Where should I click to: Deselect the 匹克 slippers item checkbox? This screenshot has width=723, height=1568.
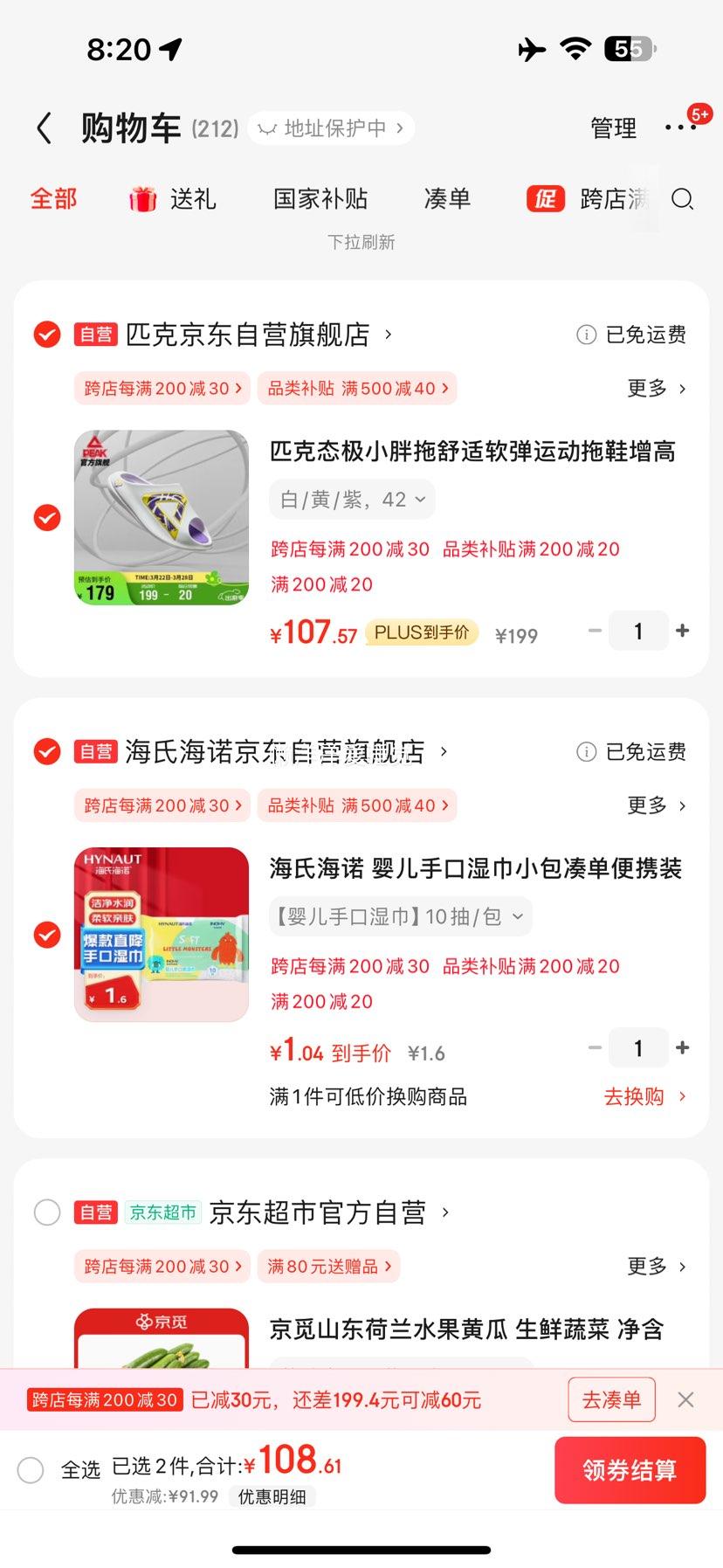[x=46, y=517]
